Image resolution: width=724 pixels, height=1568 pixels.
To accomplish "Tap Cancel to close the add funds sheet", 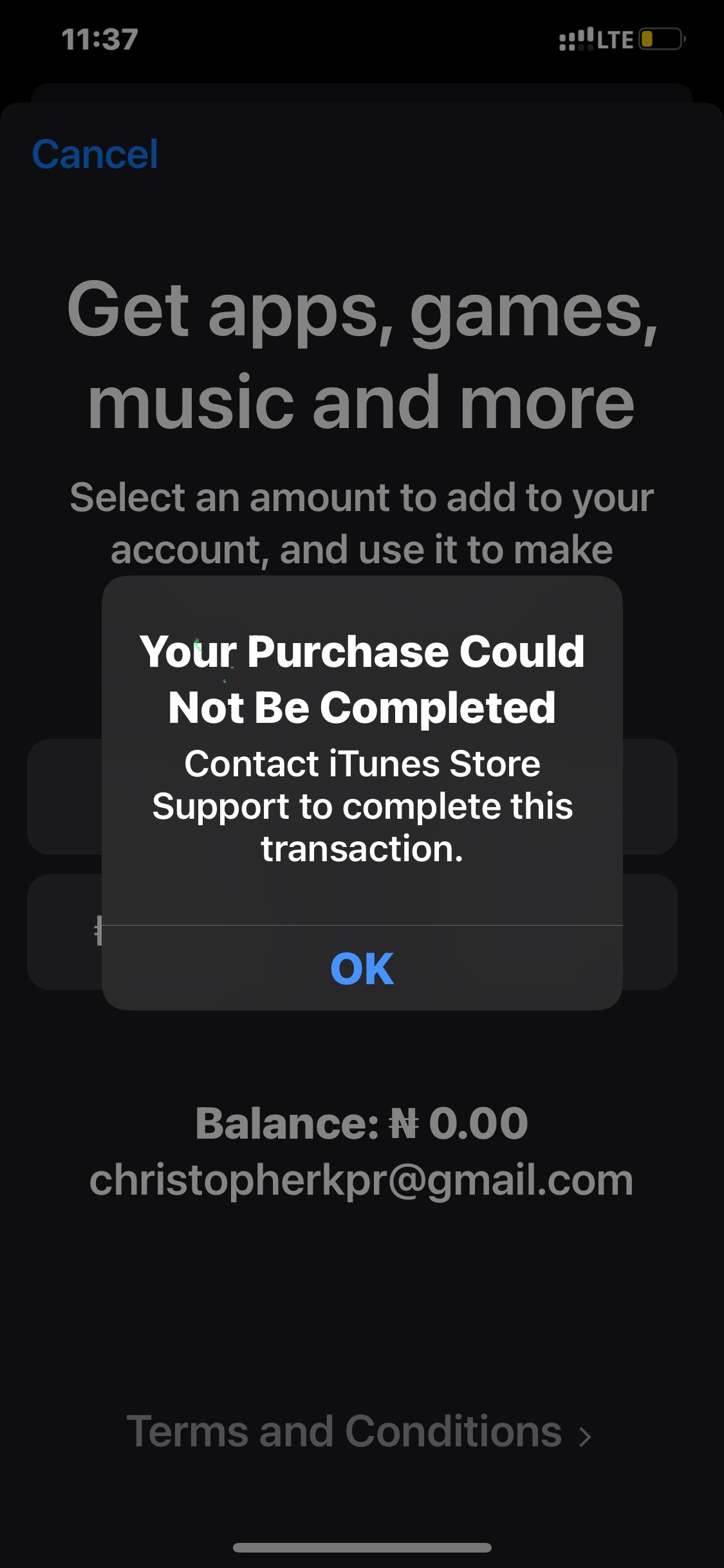I will [x=95, y=154].
